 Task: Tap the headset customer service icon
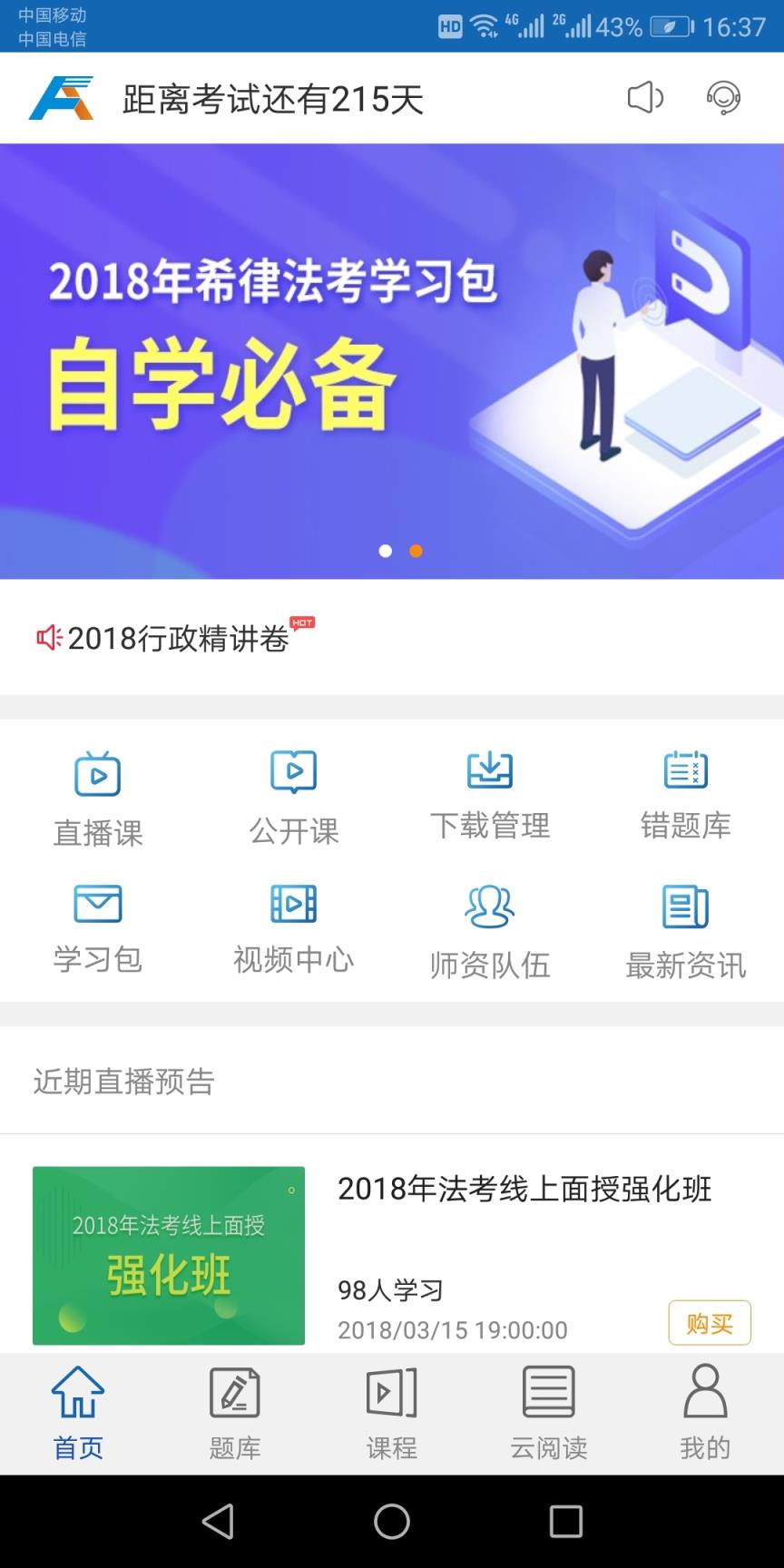click(723, 98)
